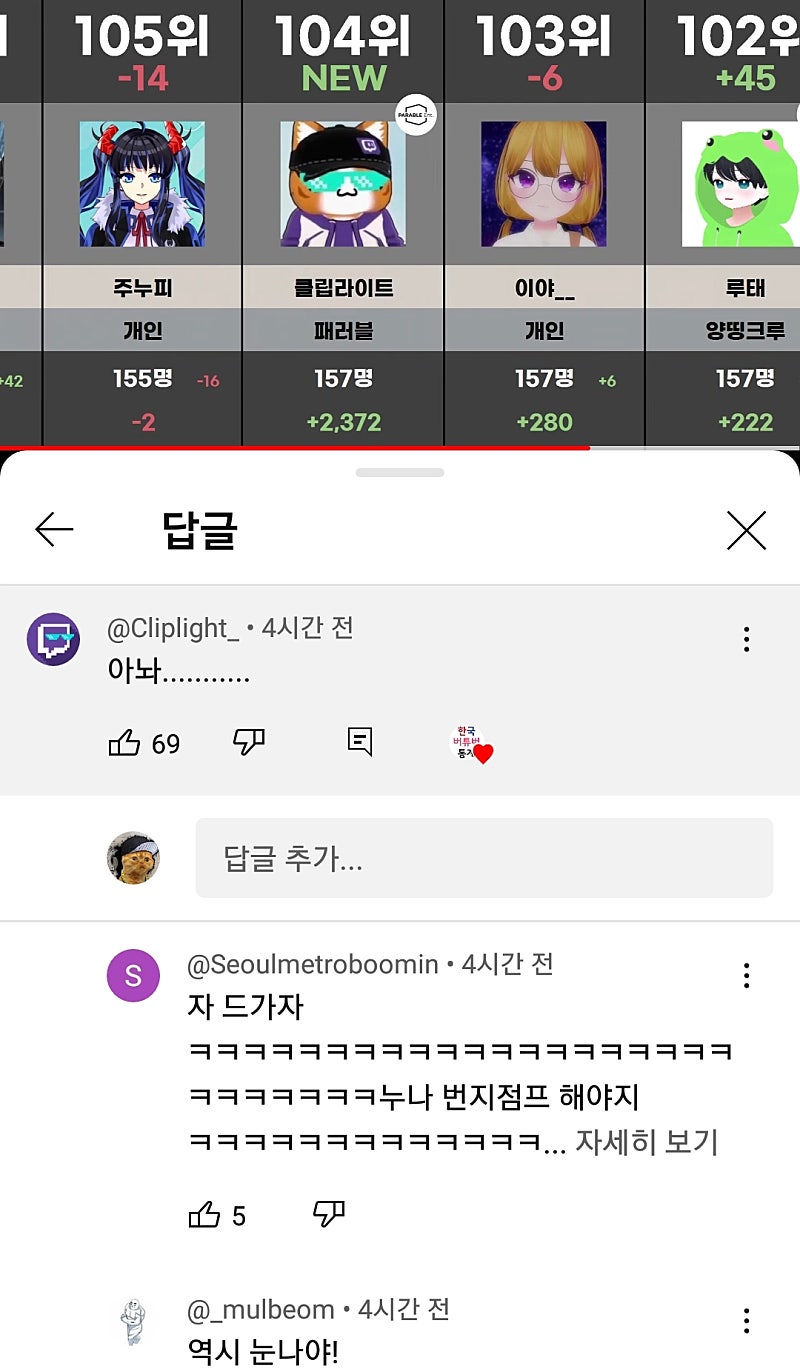Like the @Seoulmetroboomin reply
800x1369 pixels.
[x=205, y=1215]
